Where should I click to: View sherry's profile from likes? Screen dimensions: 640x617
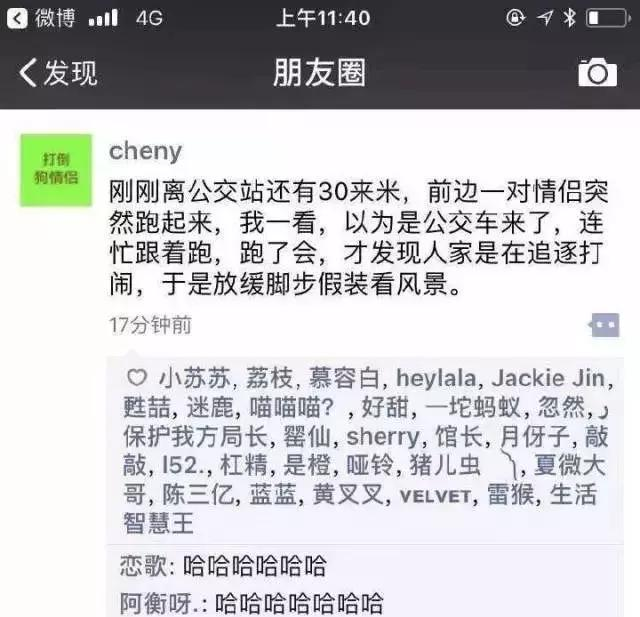pyautogui.click(x=382, y=437)
